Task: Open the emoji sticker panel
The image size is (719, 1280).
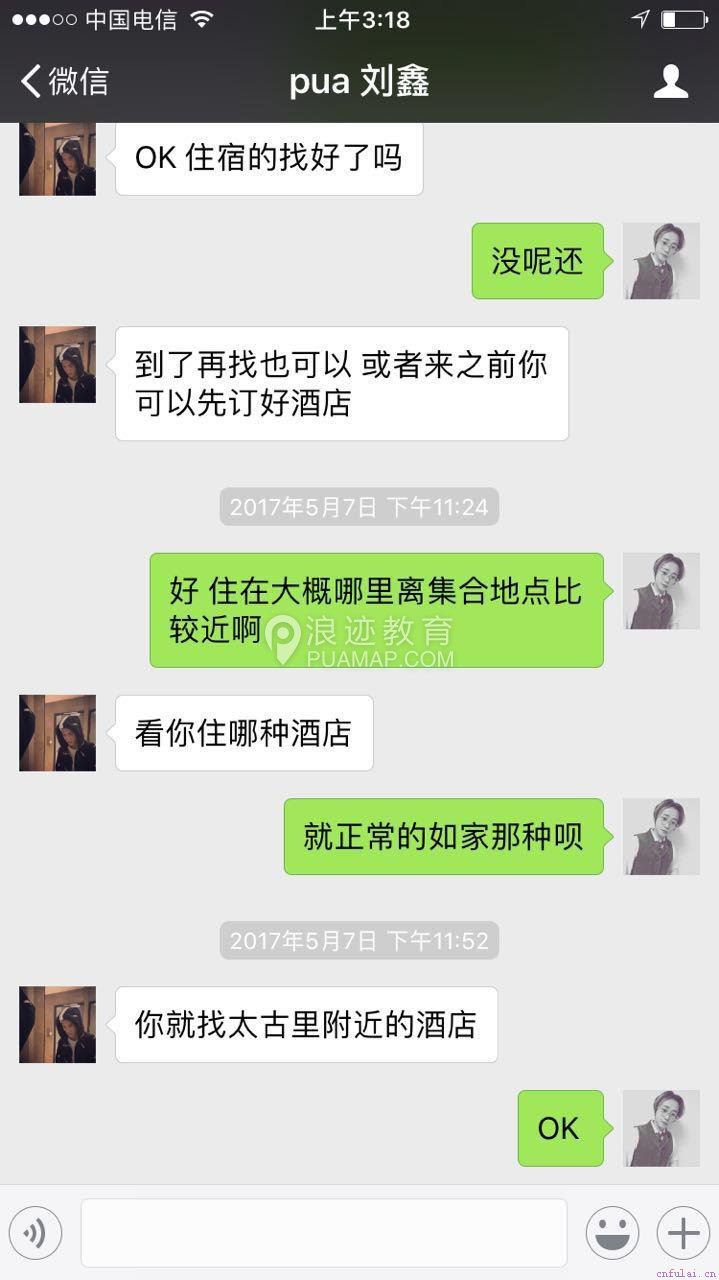Action: coord(612,1233)
